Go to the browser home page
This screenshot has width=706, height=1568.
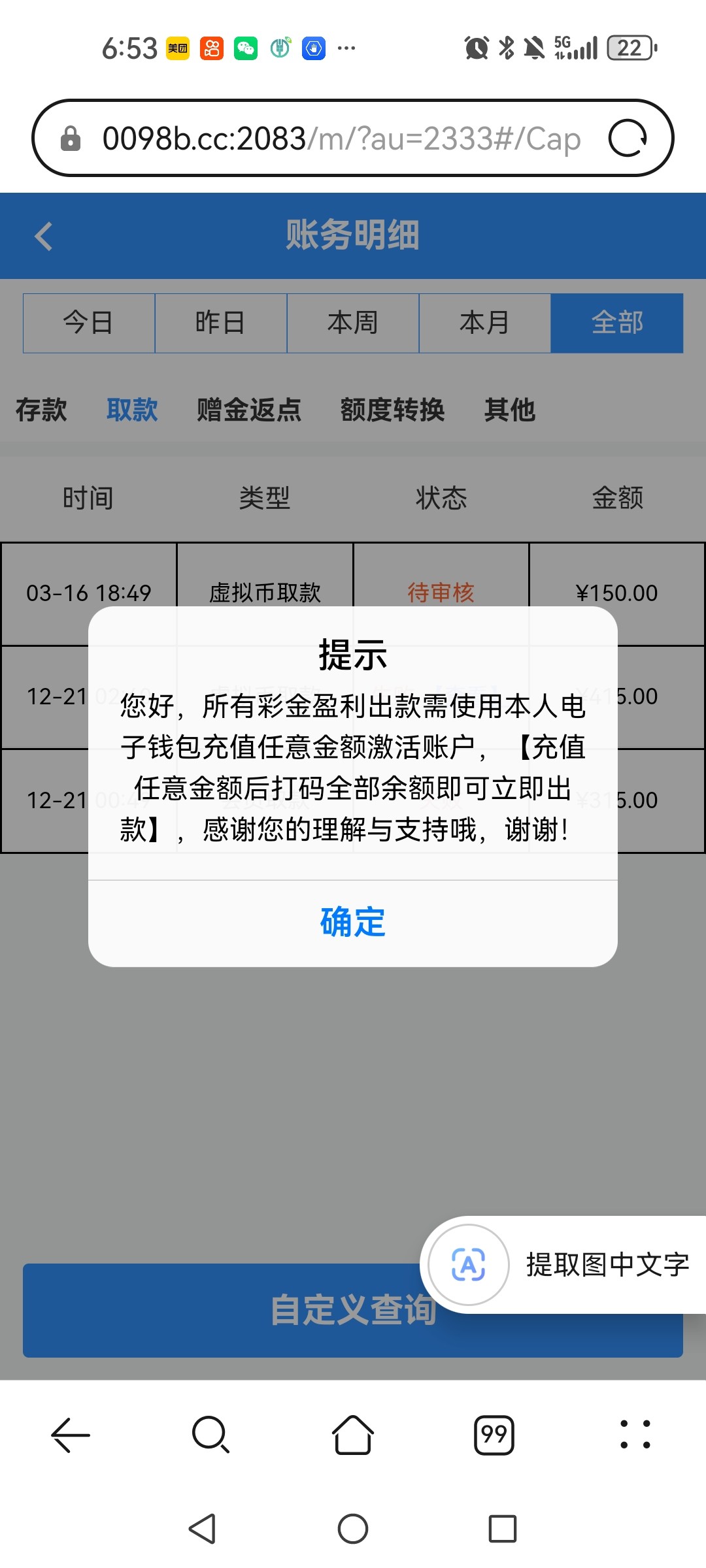pyautogui.click(x=353, y=1435)
